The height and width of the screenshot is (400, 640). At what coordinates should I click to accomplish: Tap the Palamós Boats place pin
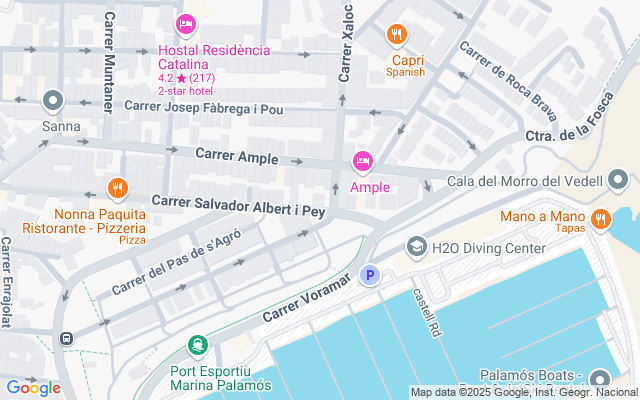599,380
